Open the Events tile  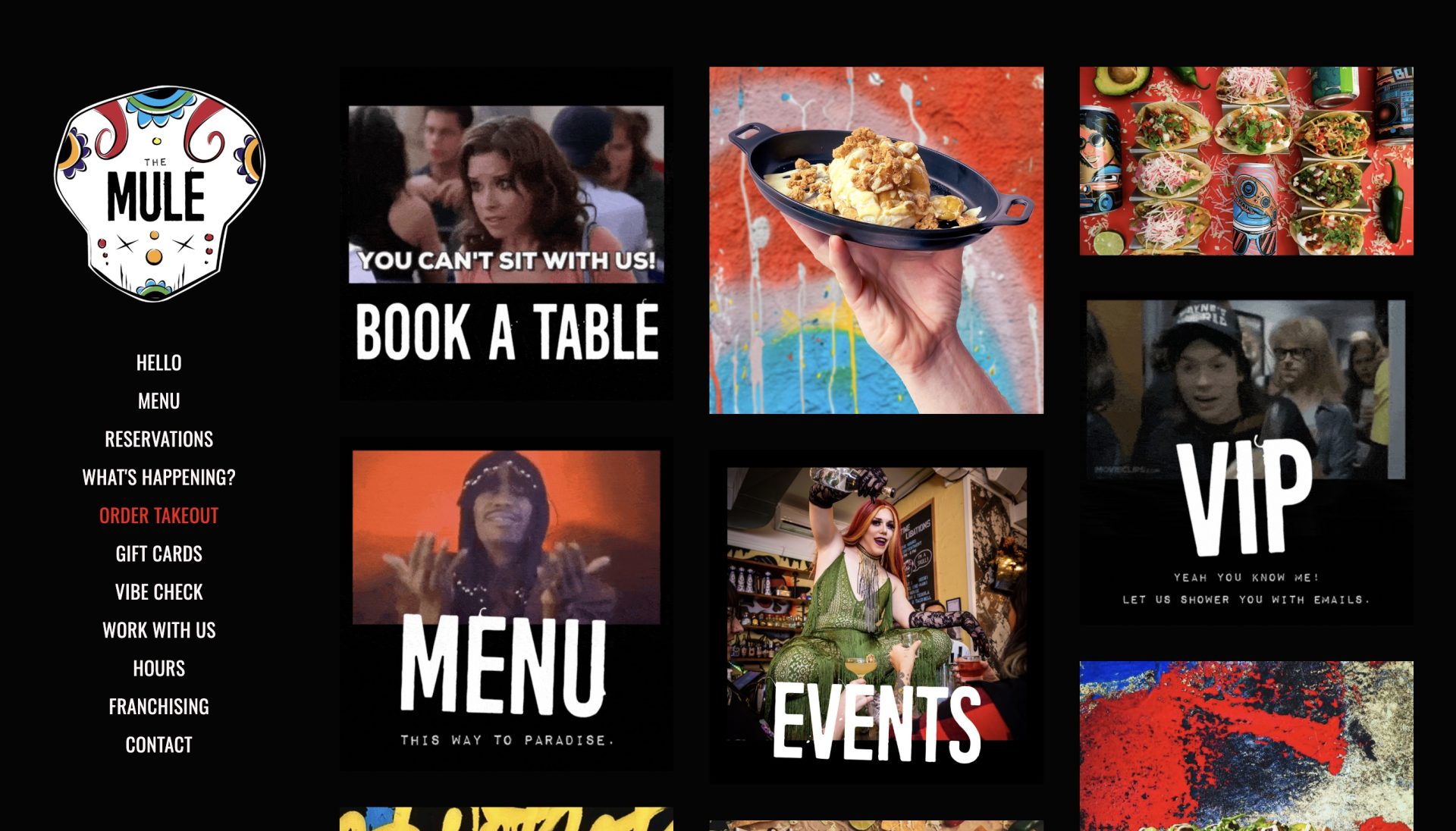(x=876, y=616)
